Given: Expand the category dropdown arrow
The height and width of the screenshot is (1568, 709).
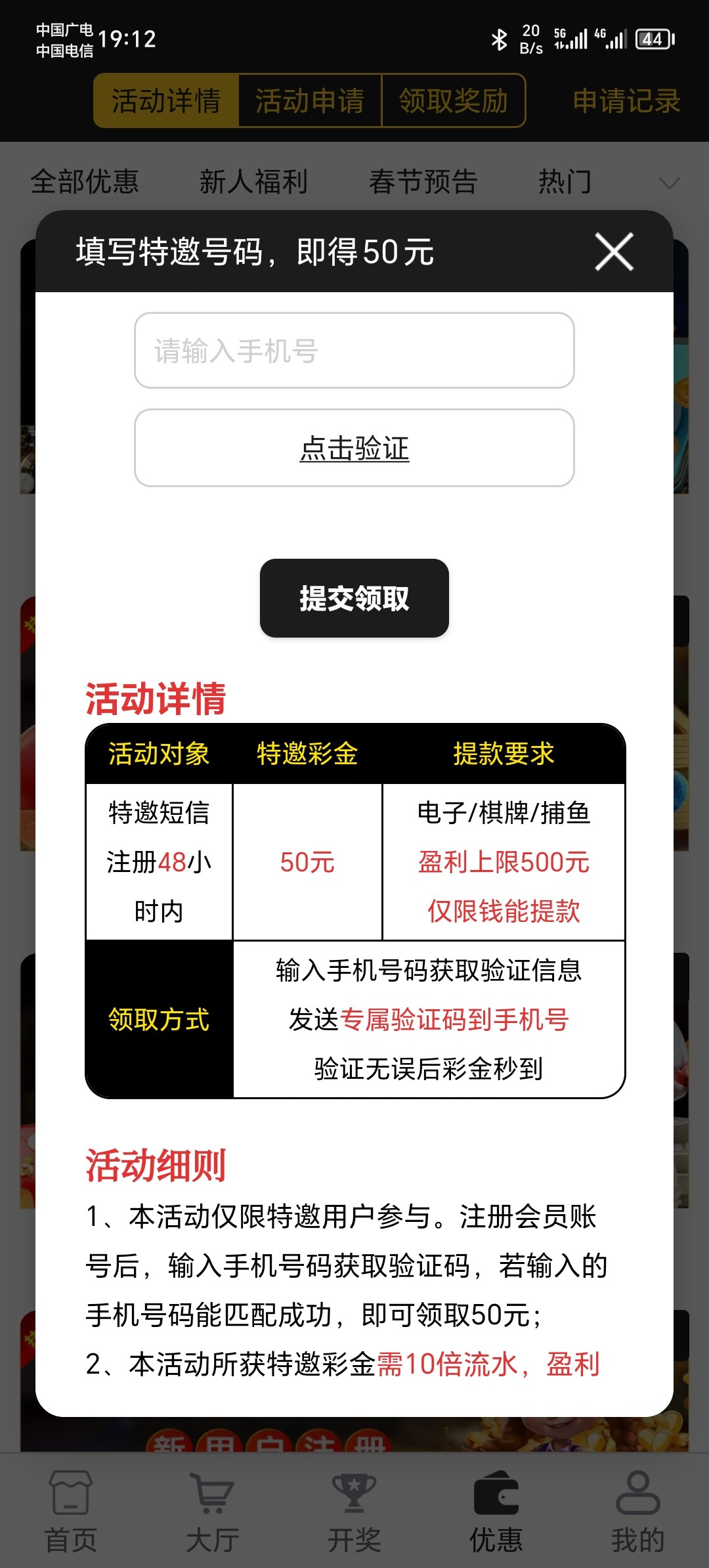Looking at the screenshot, I should tap(669, 183).
